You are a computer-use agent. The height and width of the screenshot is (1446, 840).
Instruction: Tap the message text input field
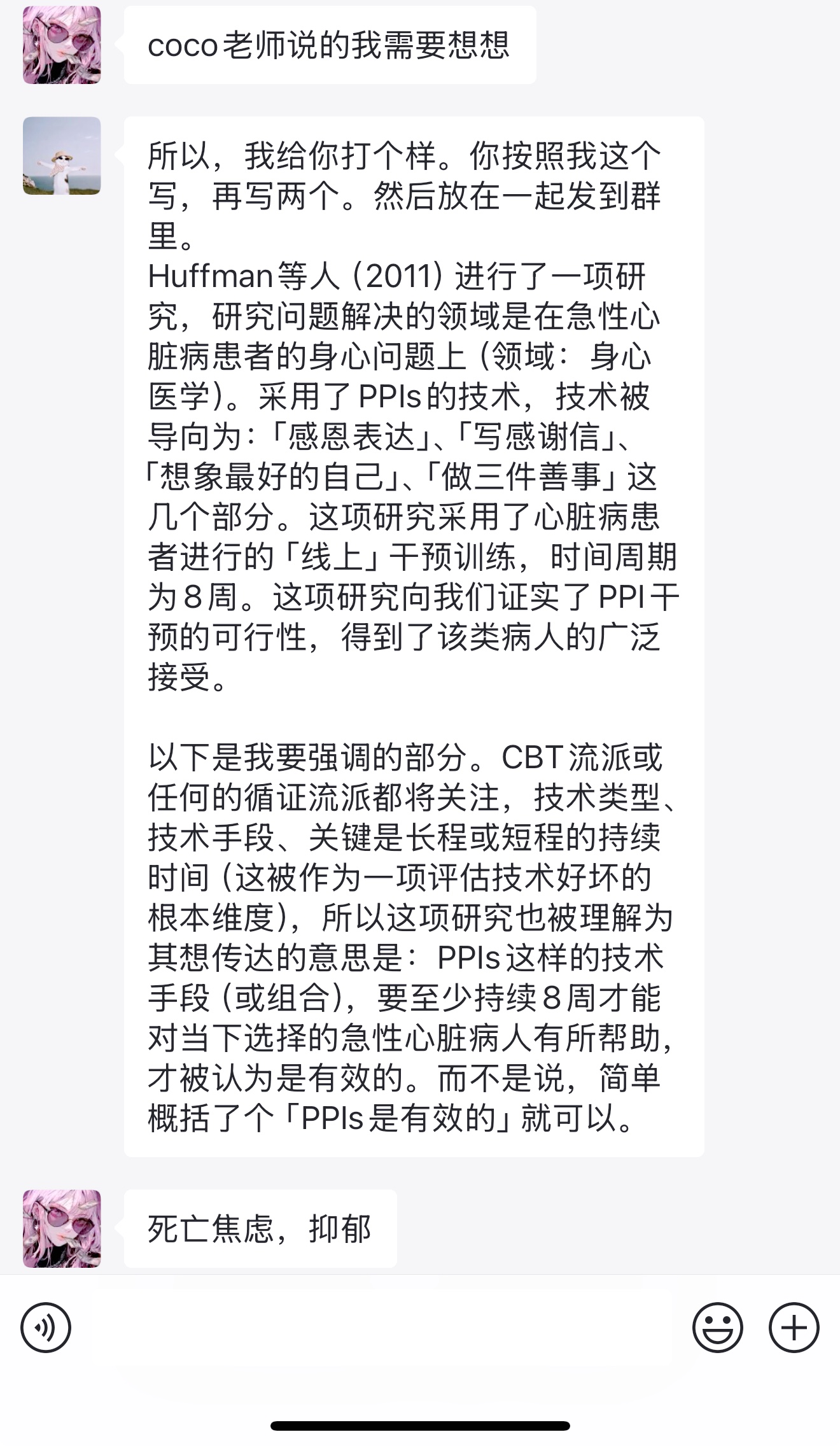pos(382,1327)
